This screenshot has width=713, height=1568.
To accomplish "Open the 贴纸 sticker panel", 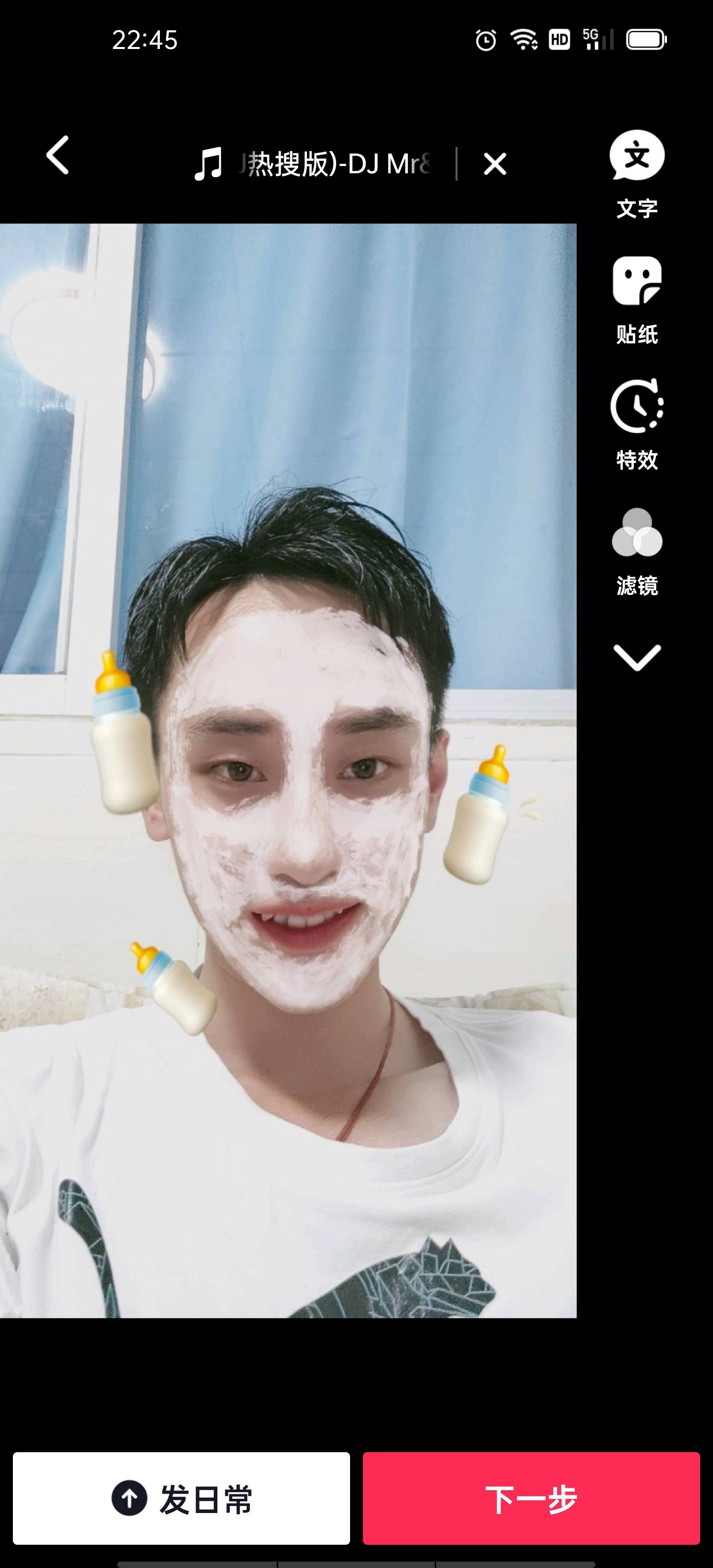I will point(636,299).
